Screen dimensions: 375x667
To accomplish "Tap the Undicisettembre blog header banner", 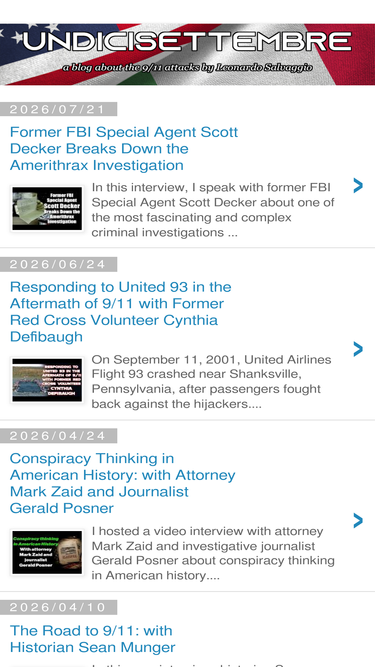I will coord(188,54).
